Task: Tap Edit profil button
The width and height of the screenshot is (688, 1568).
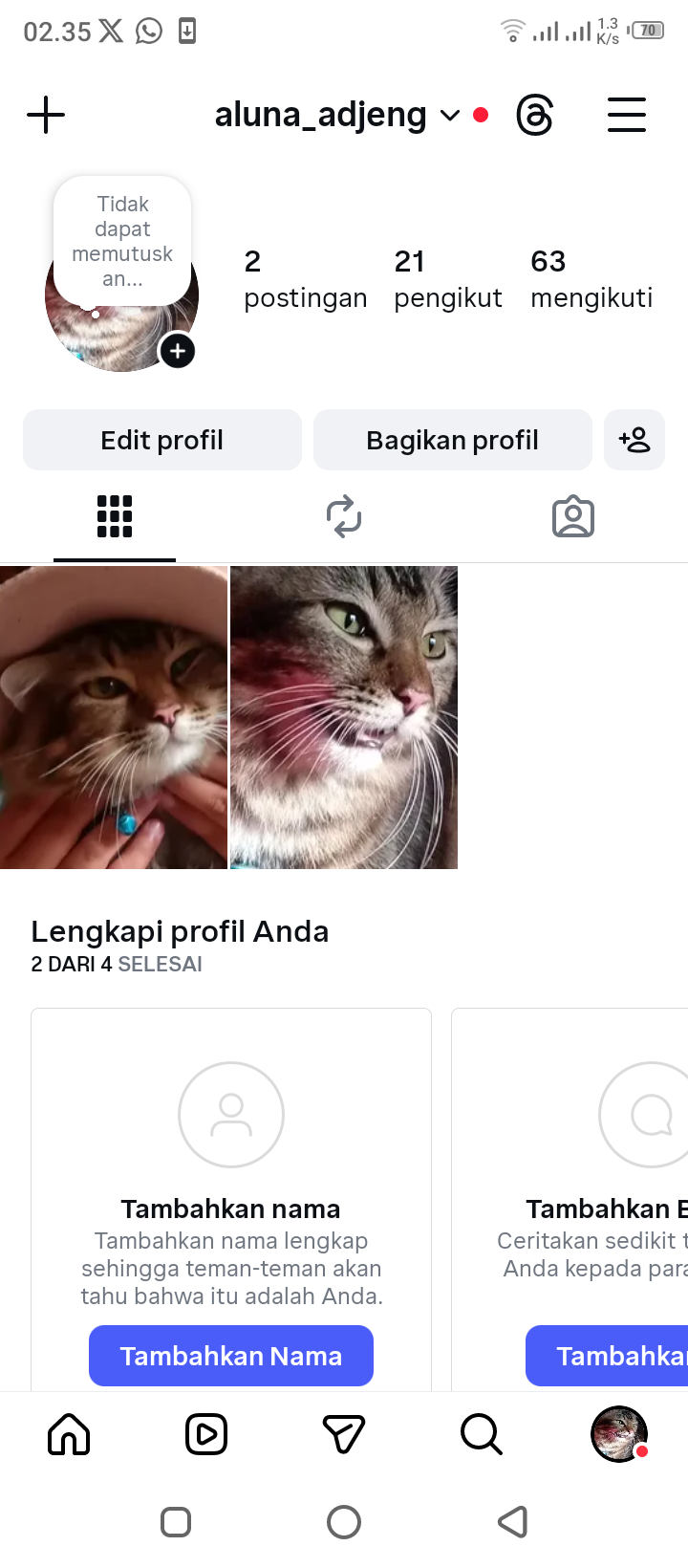Action: coord(162,440)
